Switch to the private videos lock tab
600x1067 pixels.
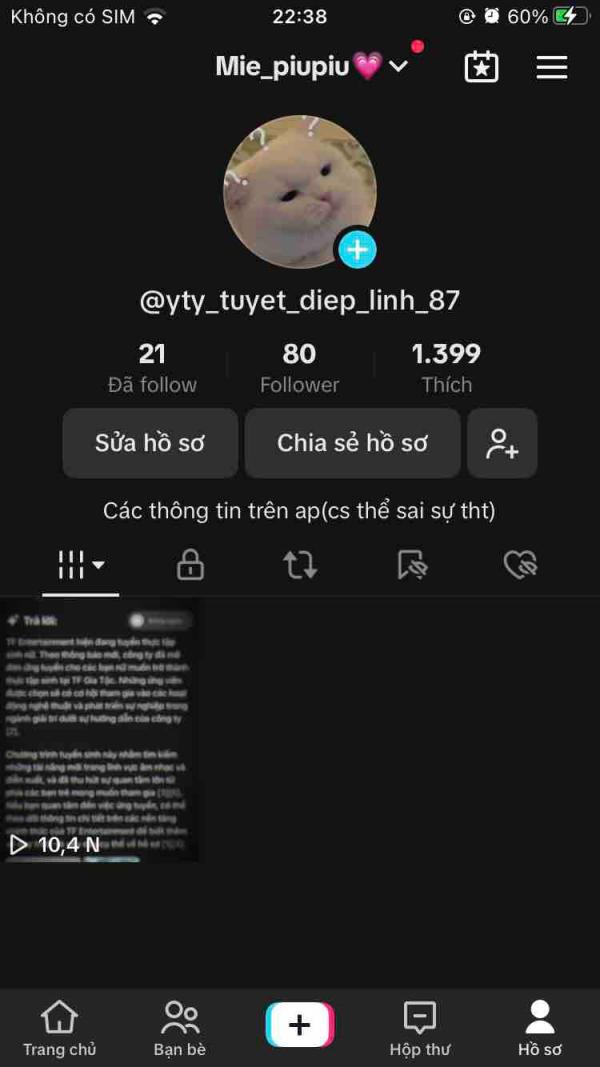pyautogui.click(x=190, y=565)
